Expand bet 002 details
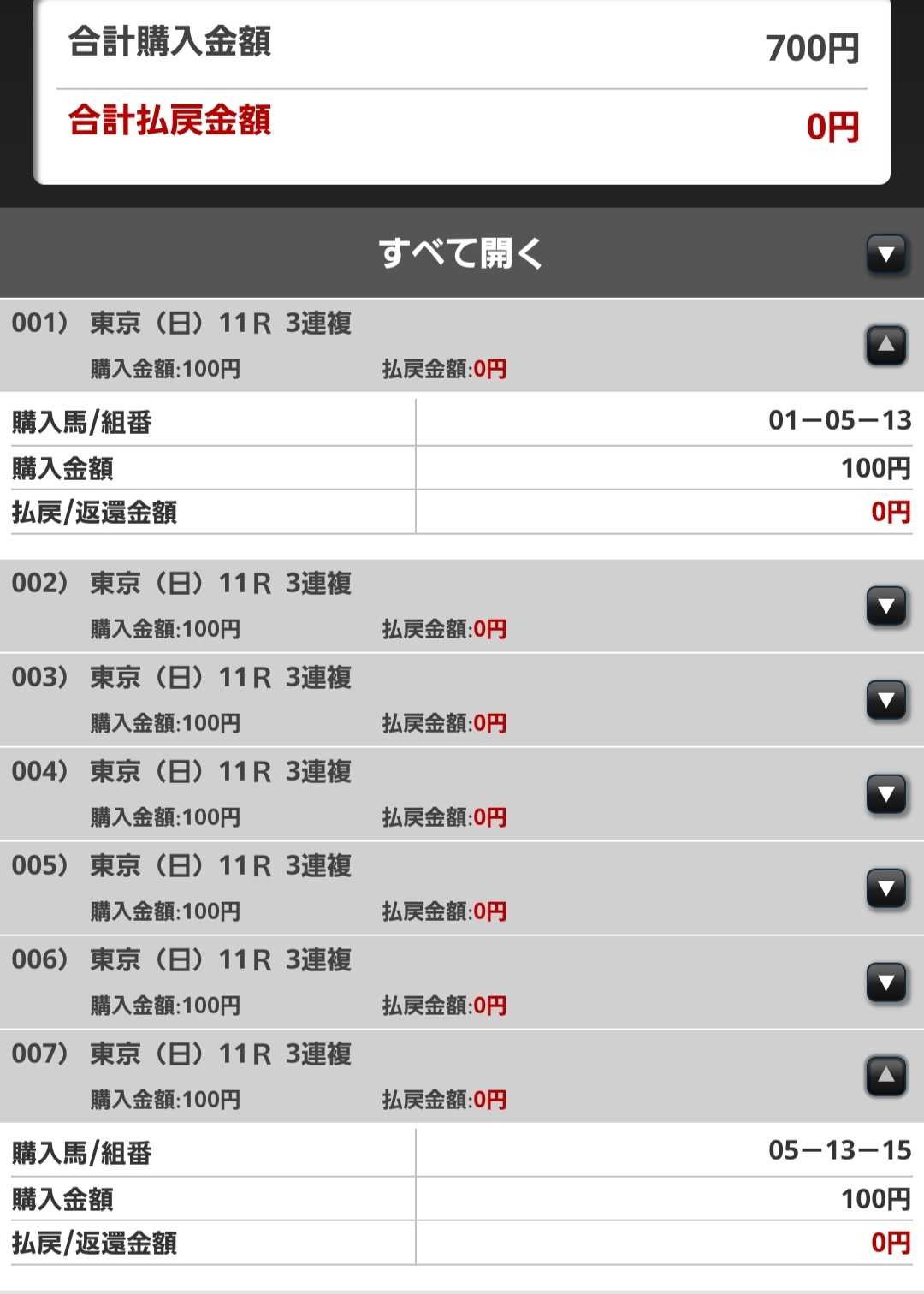Image resolution: width=924 pixels, height=1294 pixels. (886, 606)
